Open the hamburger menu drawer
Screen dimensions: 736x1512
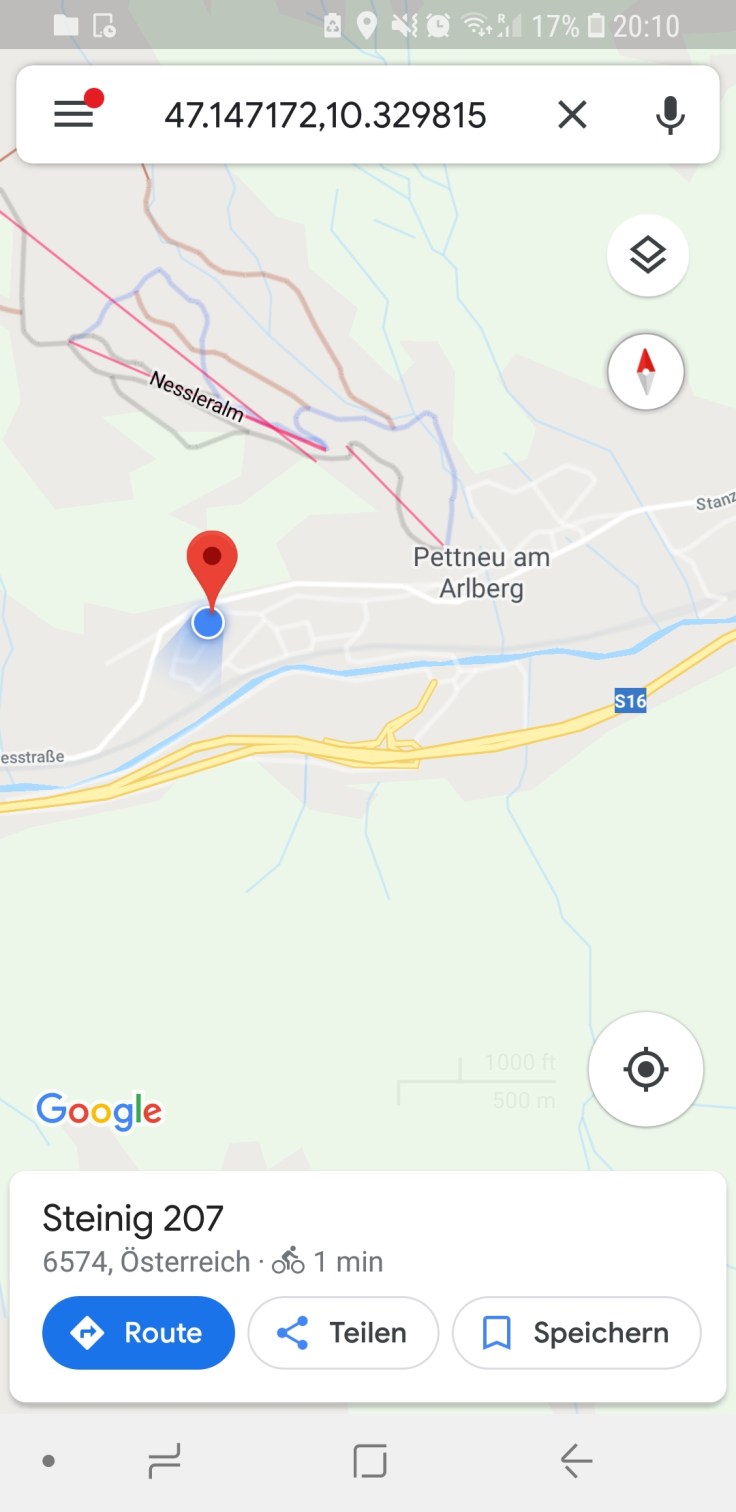coord(74,115)
